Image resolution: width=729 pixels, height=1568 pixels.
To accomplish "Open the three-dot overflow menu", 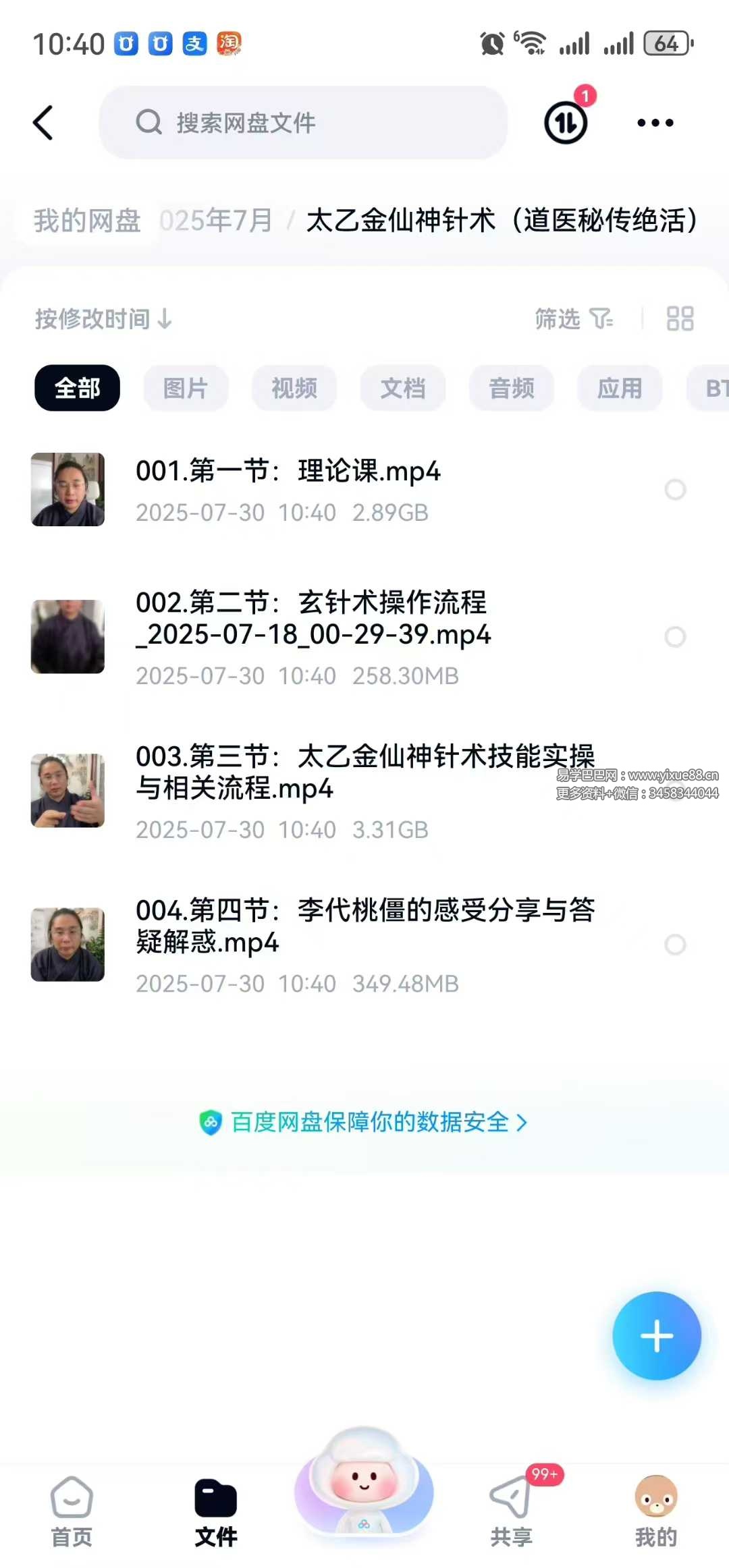I will (655, 123).
